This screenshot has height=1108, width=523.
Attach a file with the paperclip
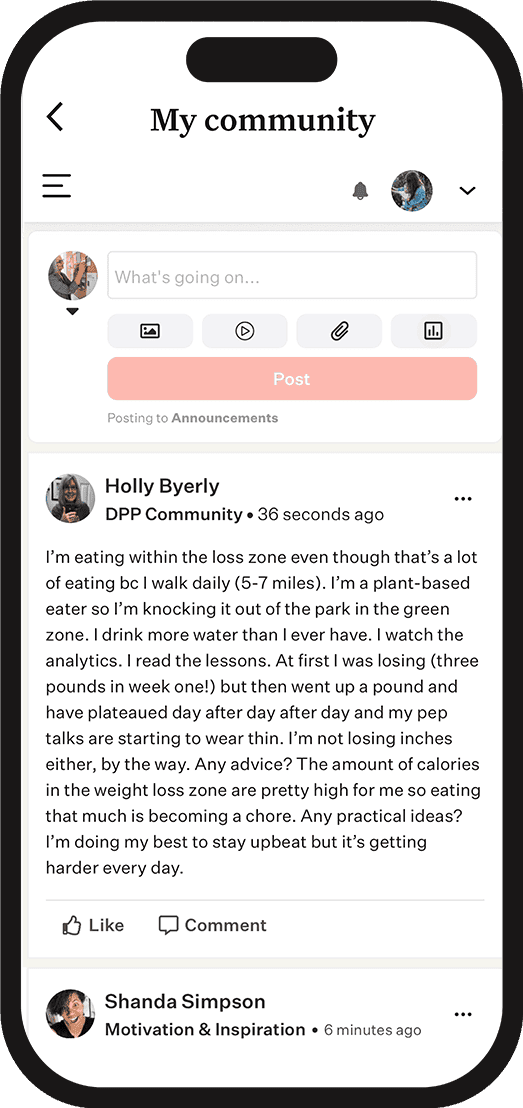pyautogui.click(x=339, y=331)
